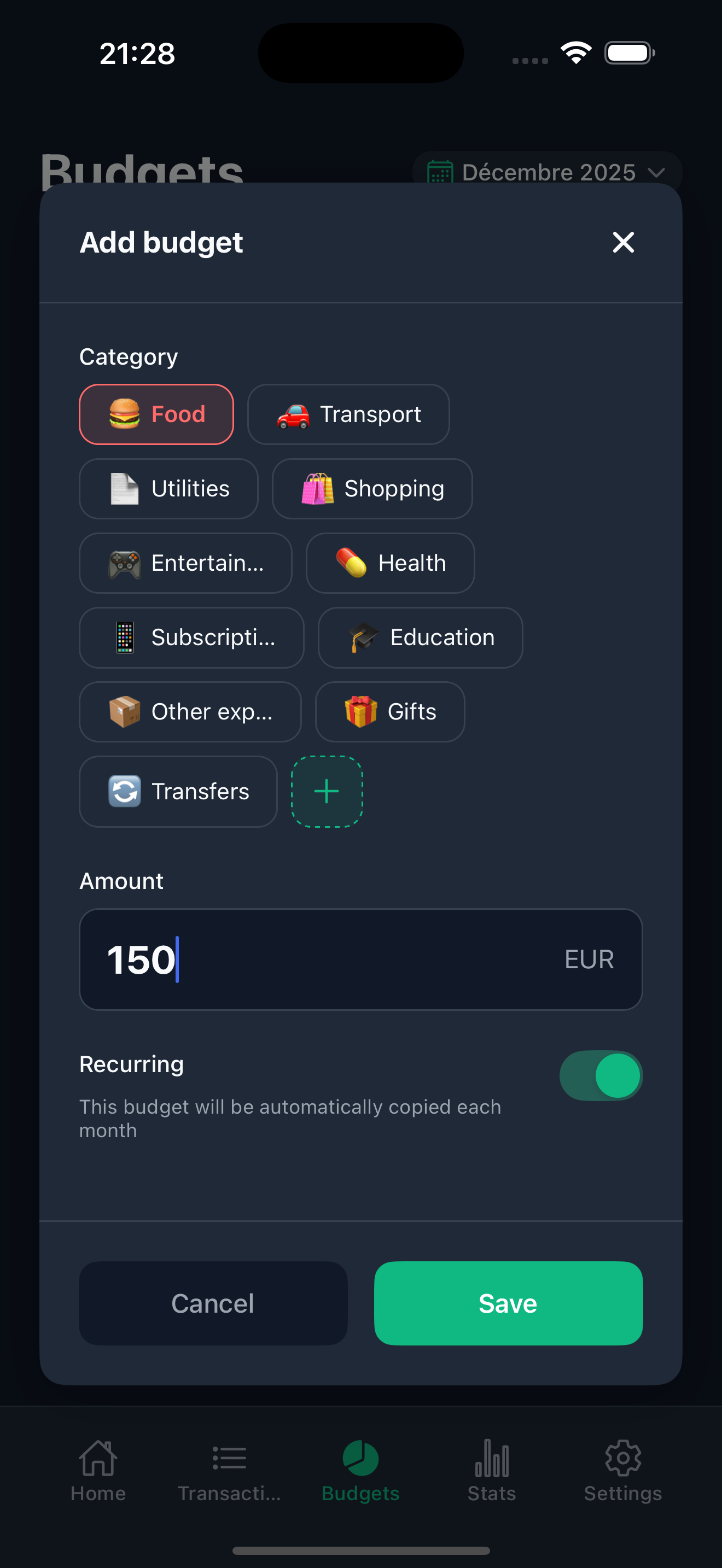
Task: Select the Subscriptions phone category
Action: (x=191, y=637)
